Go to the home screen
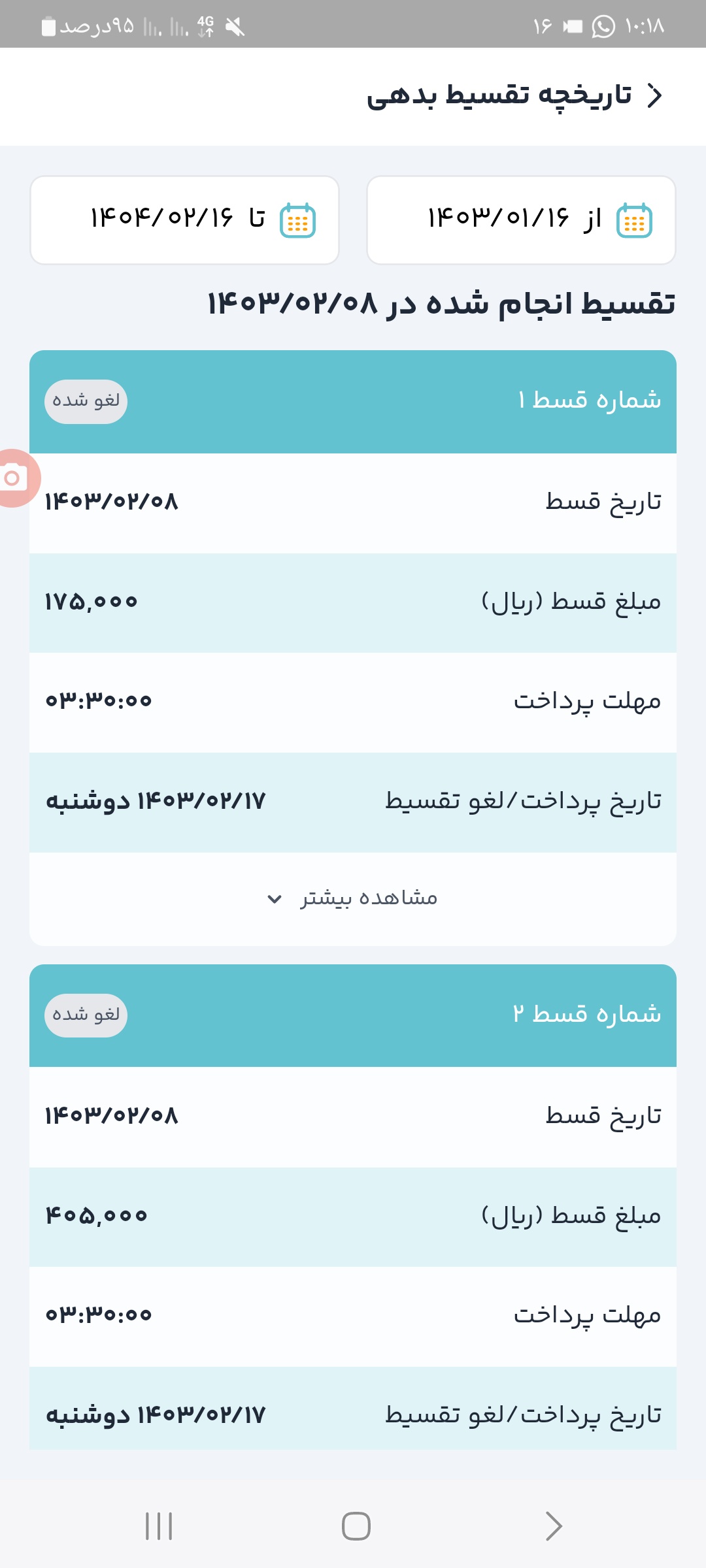Screen dimensions: 706x1568 coord(356,1526)
